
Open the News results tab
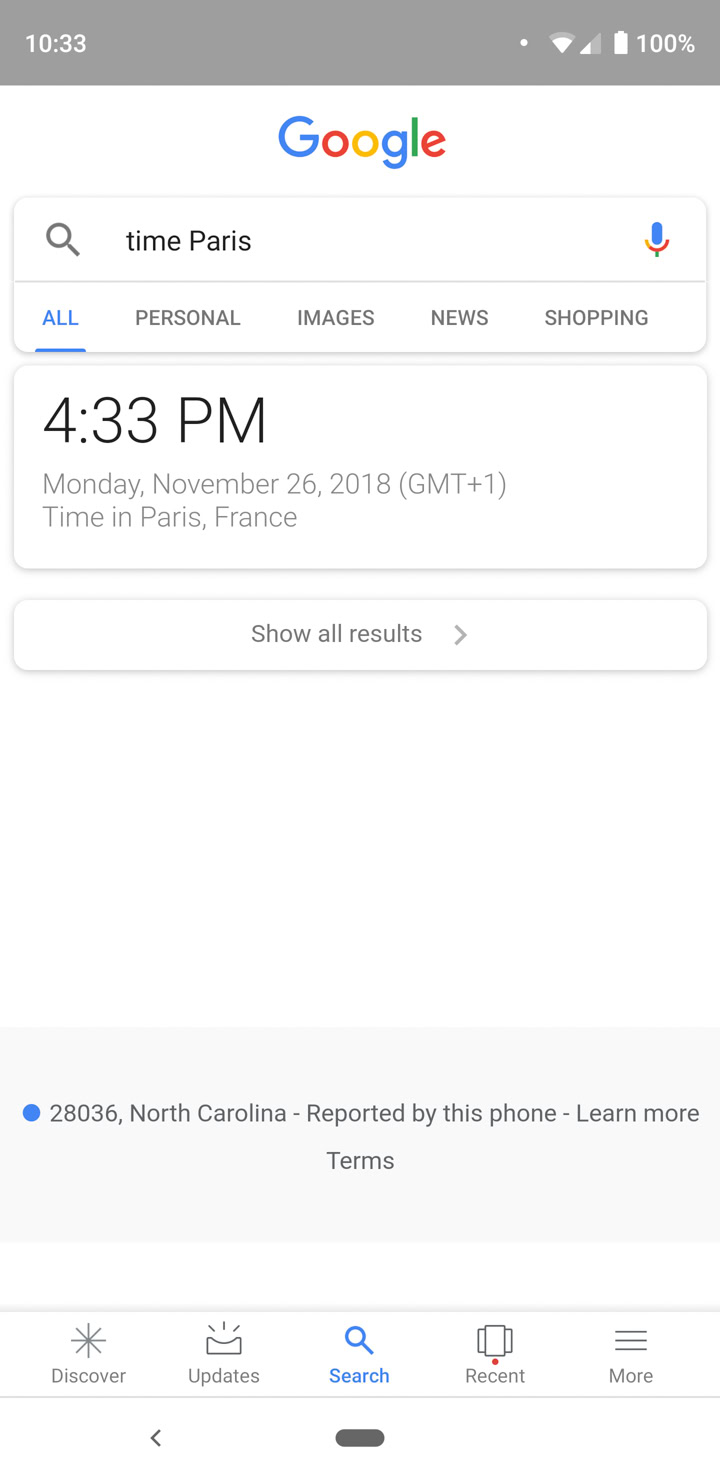[459, 318]
